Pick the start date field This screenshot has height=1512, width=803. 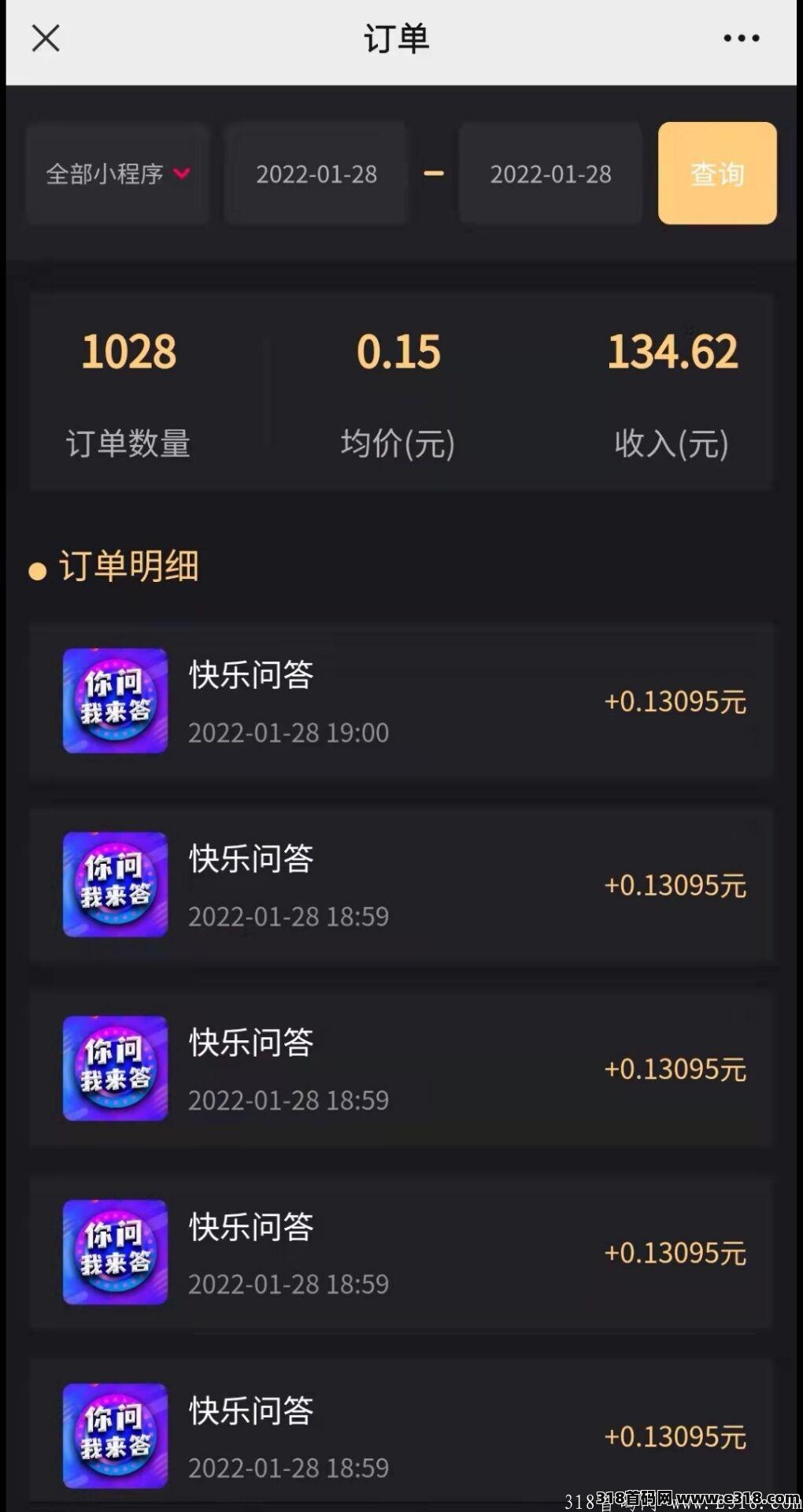click(316, 173)
